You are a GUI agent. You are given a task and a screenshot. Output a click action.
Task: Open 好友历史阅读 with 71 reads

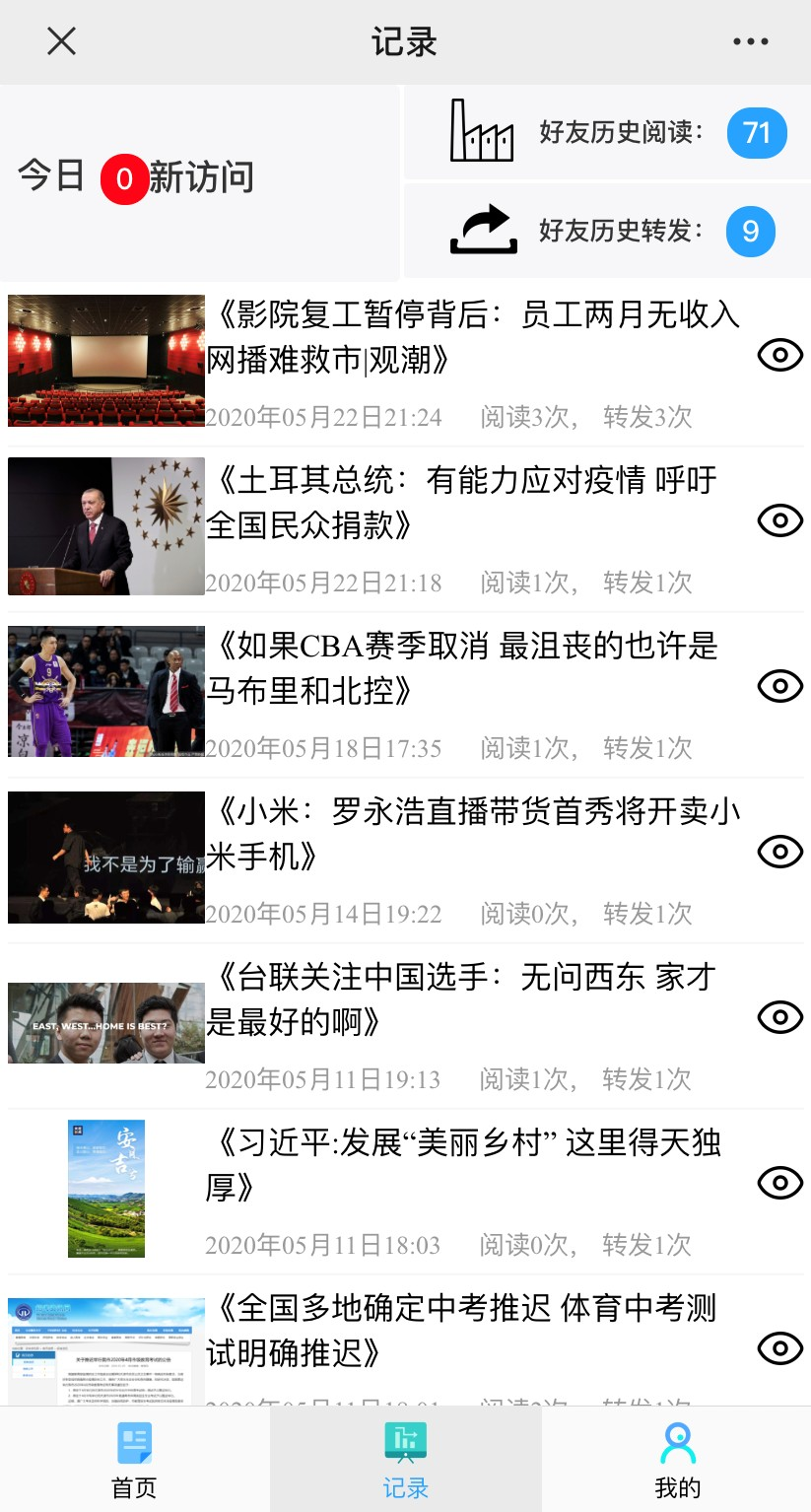(x=607, y=132)
